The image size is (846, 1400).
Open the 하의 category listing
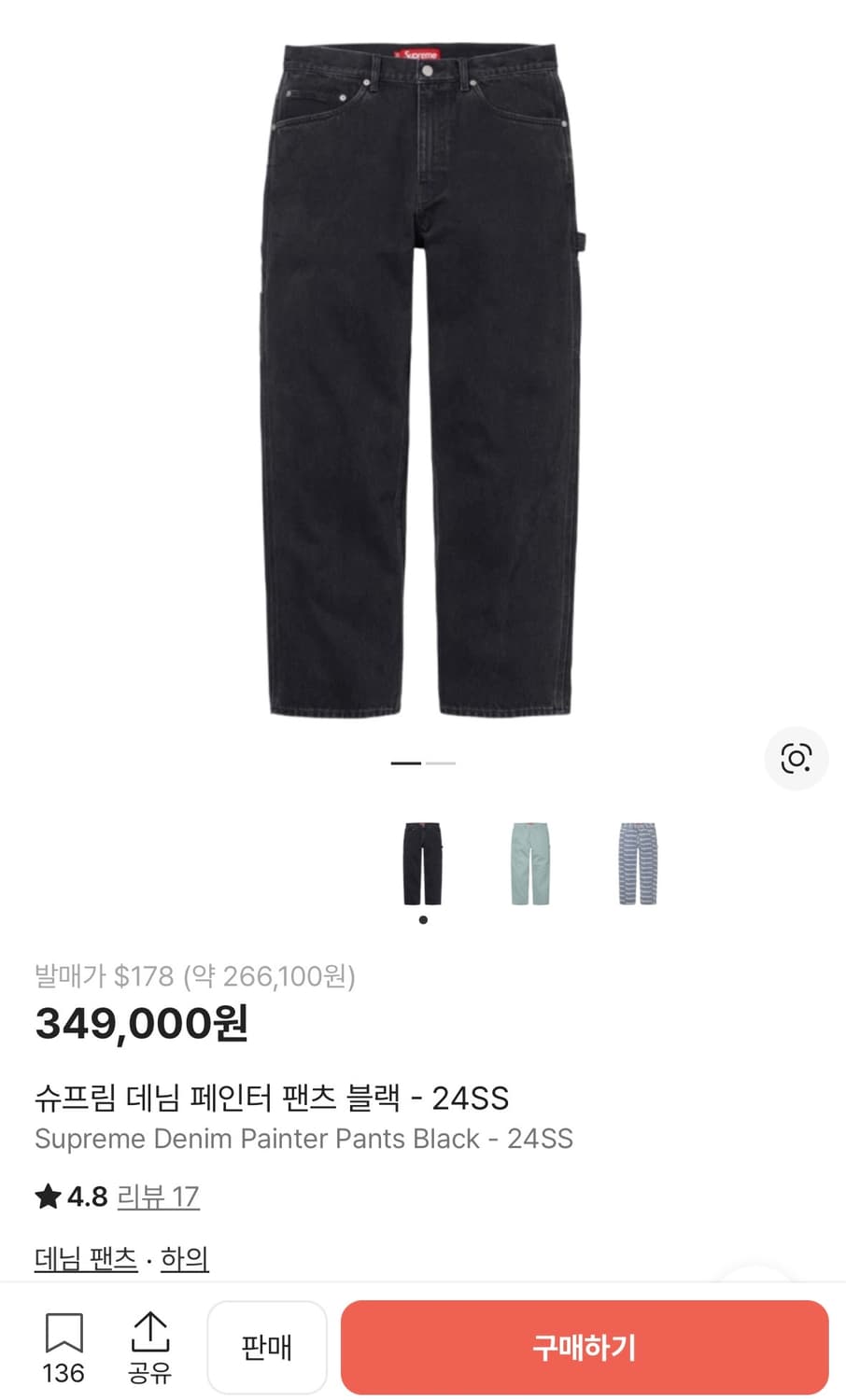pyautogui.click(x=186, y=1257)
